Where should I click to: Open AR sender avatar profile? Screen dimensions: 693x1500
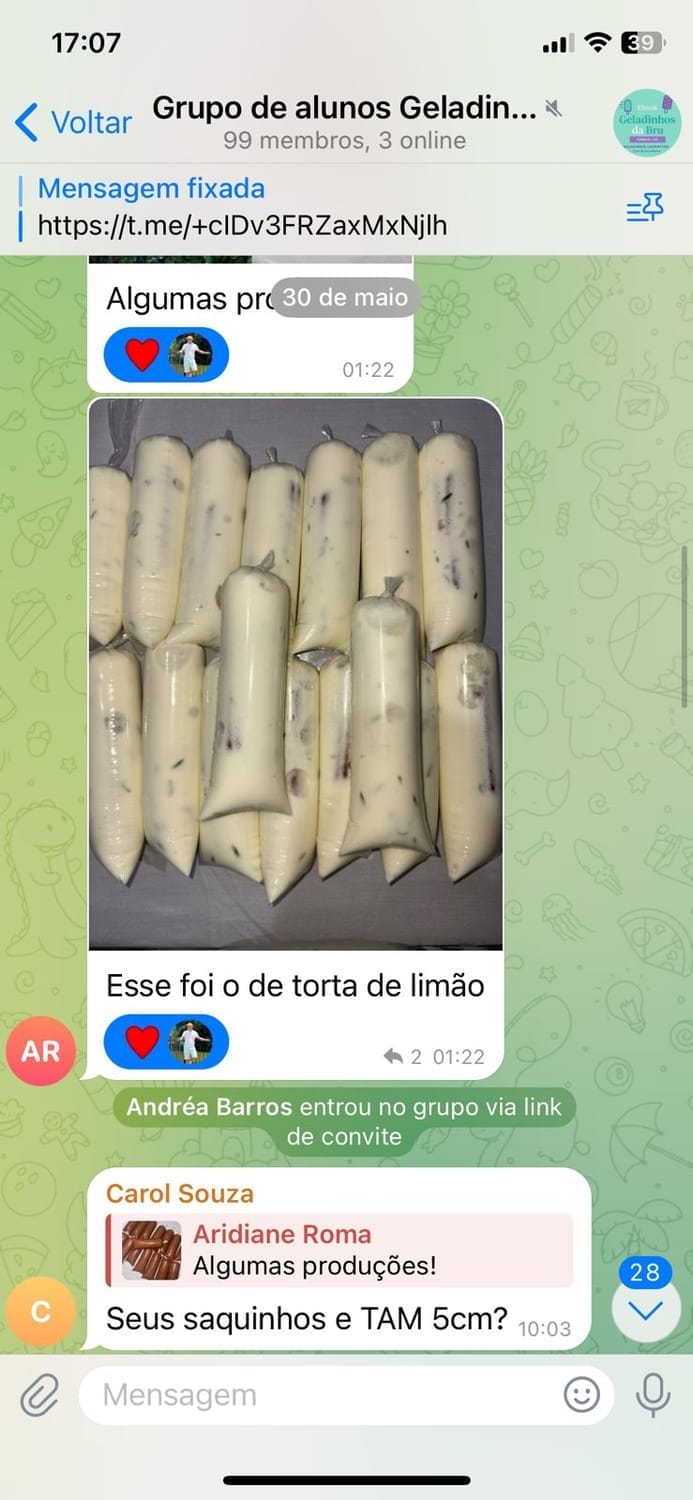(41, 1051)
